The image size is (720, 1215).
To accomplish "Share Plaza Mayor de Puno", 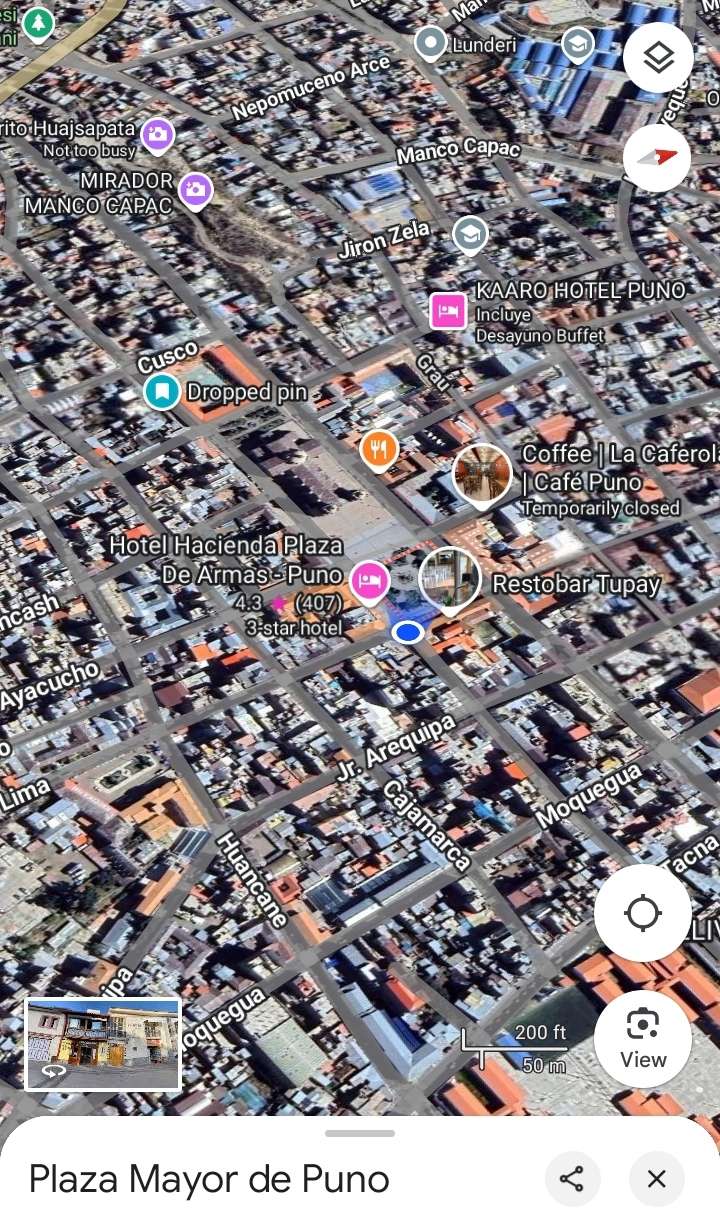I will pyautogui.click(x=572, y=1179).
